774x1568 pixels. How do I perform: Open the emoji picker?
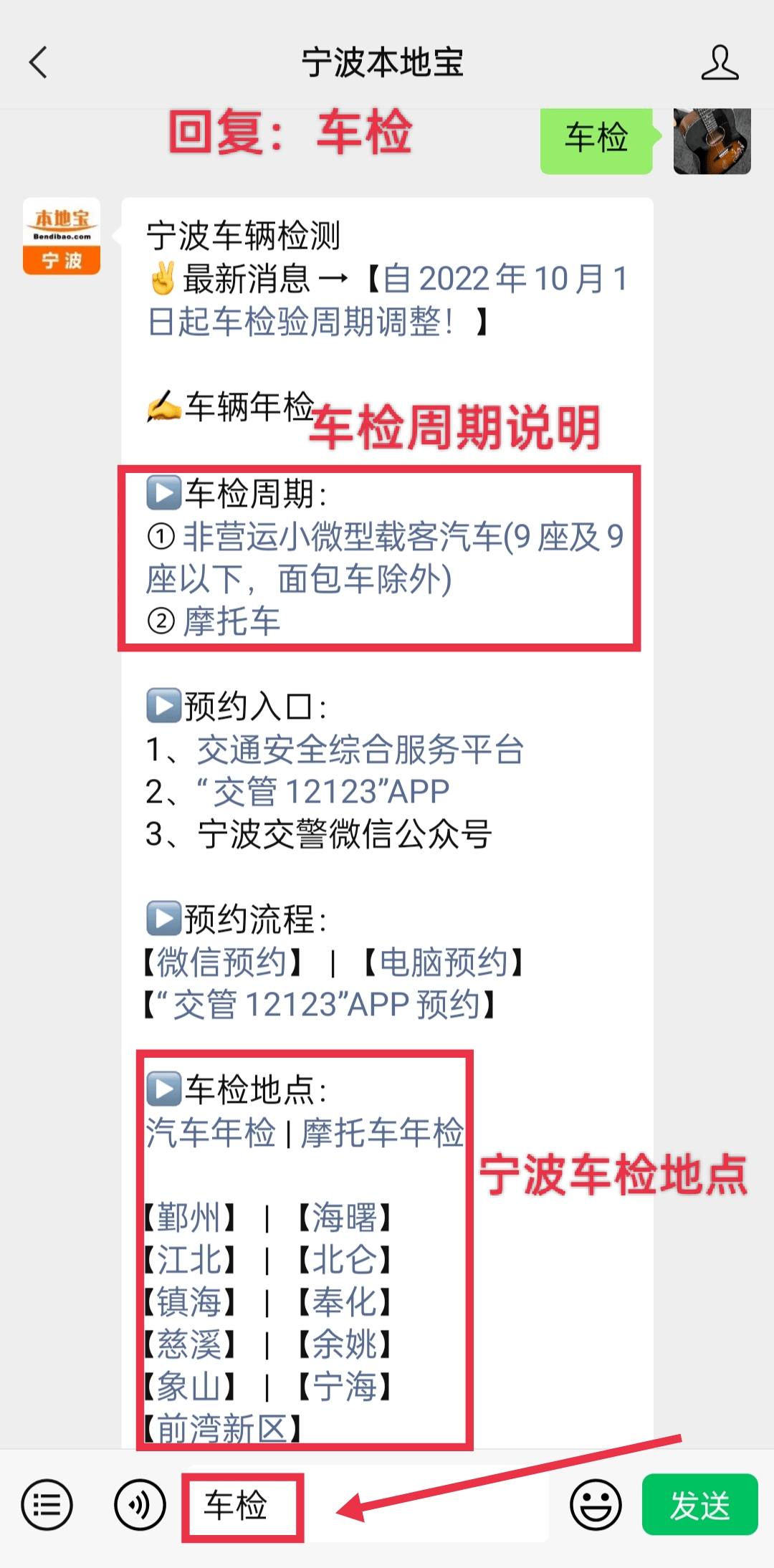(x=596, y=1505)
